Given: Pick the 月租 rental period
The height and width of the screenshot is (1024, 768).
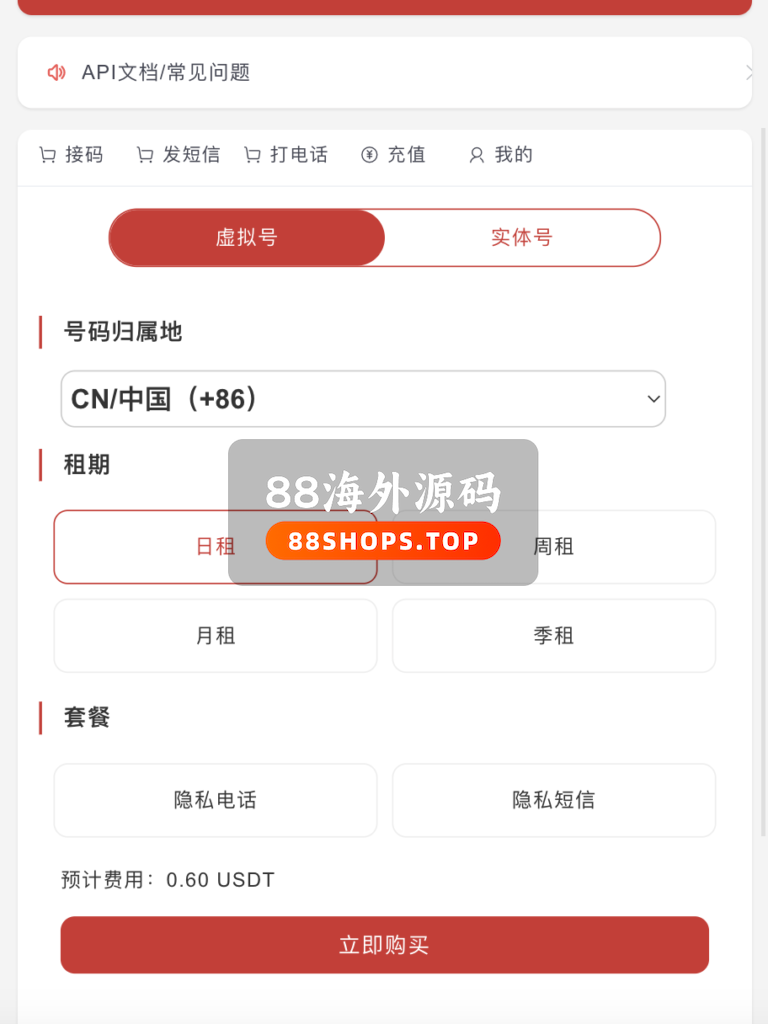Looking at the screenshot, I should [215, 636].
